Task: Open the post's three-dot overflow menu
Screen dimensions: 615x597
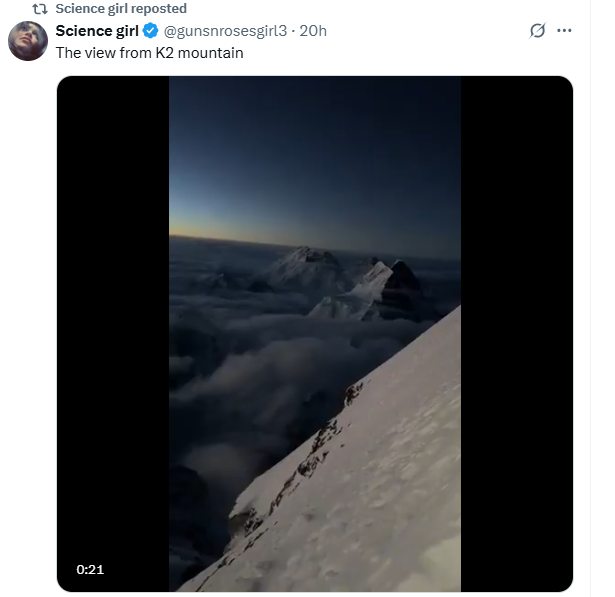Action: click(x=564, y=31)
